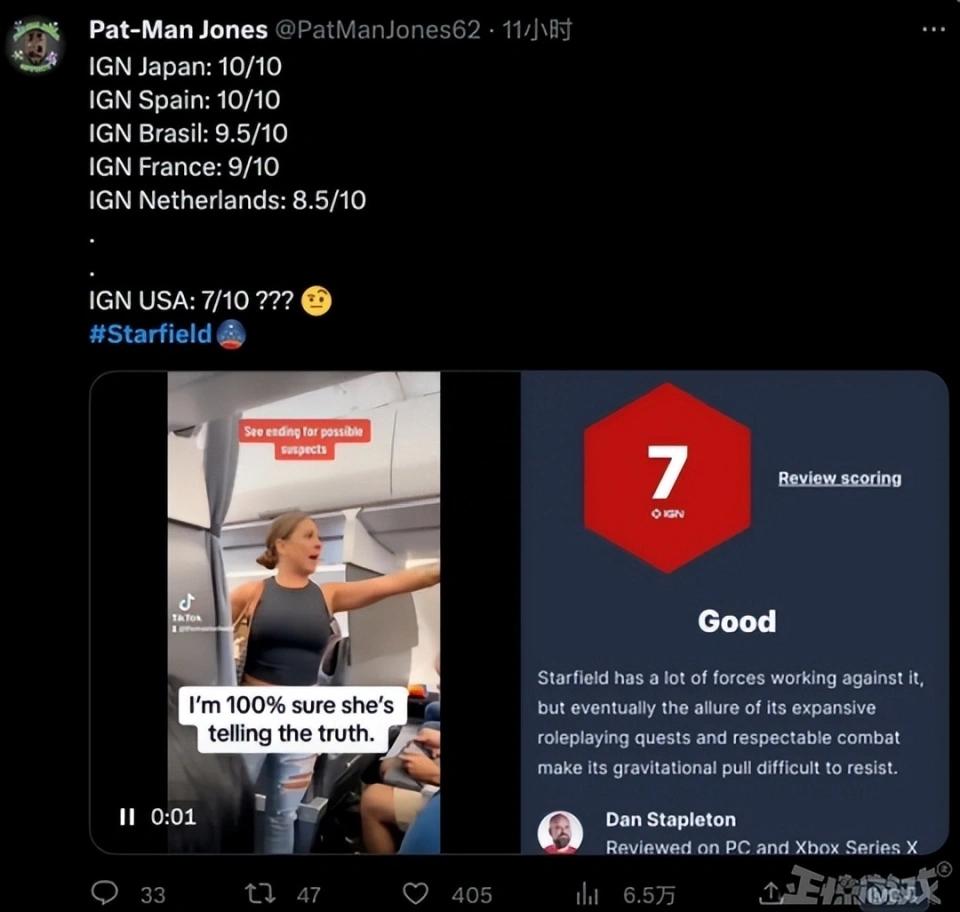960x912 pixels.
Task: Share this tweet
Action: (x=771, y=893)
